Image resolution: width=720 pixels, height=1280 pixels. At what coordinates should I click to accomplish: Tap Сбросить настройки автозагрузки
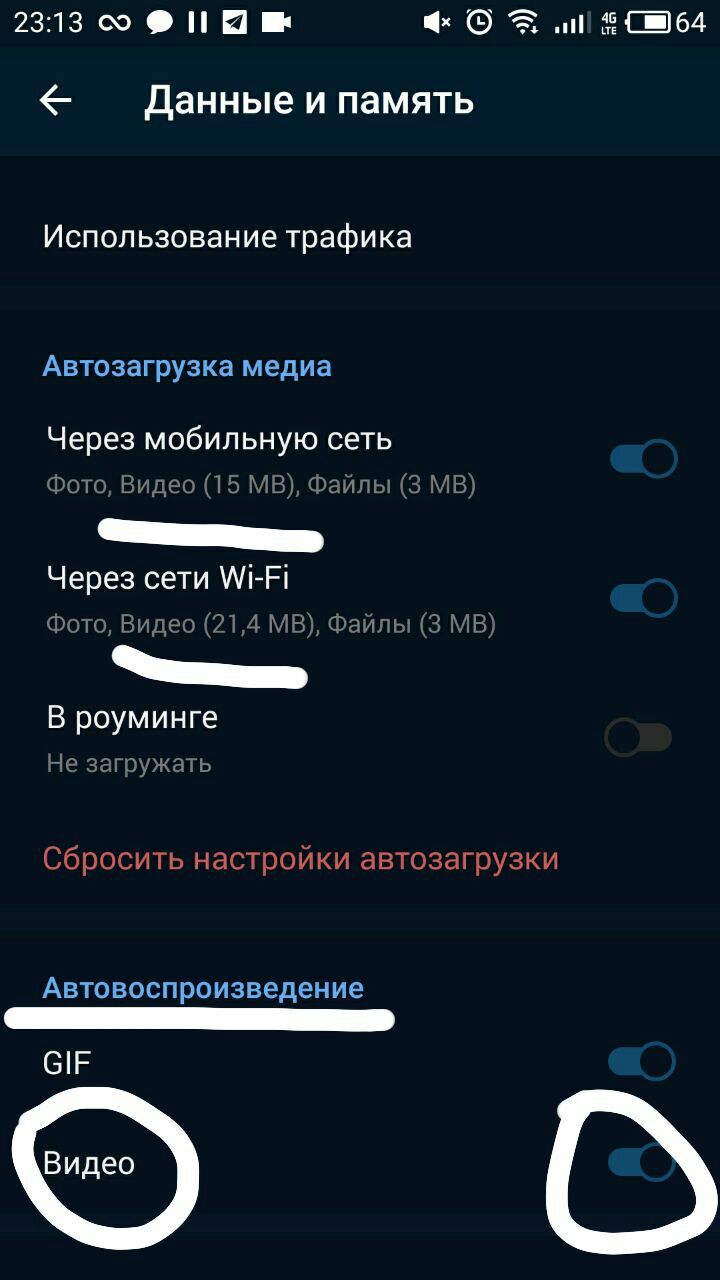tap(300, 859)
